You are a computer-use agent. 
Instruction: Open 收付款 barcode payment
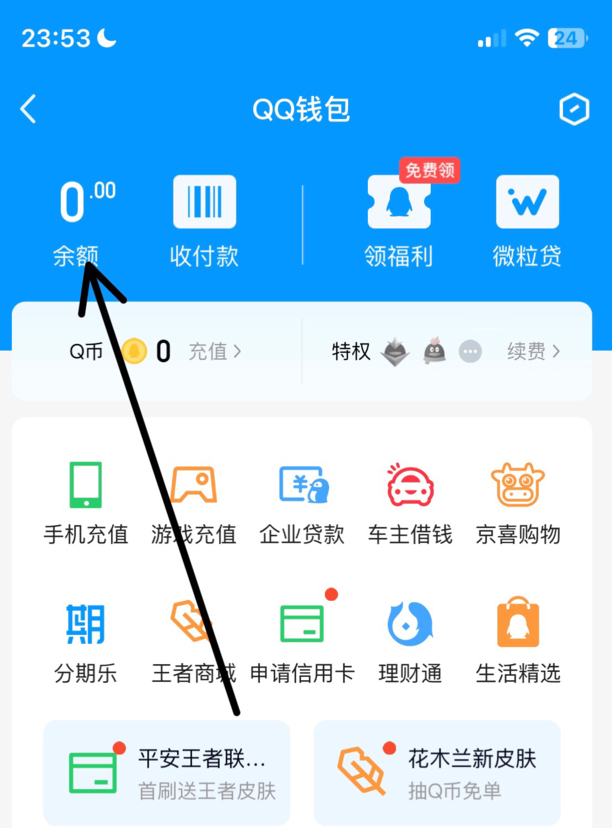(205, 222)
